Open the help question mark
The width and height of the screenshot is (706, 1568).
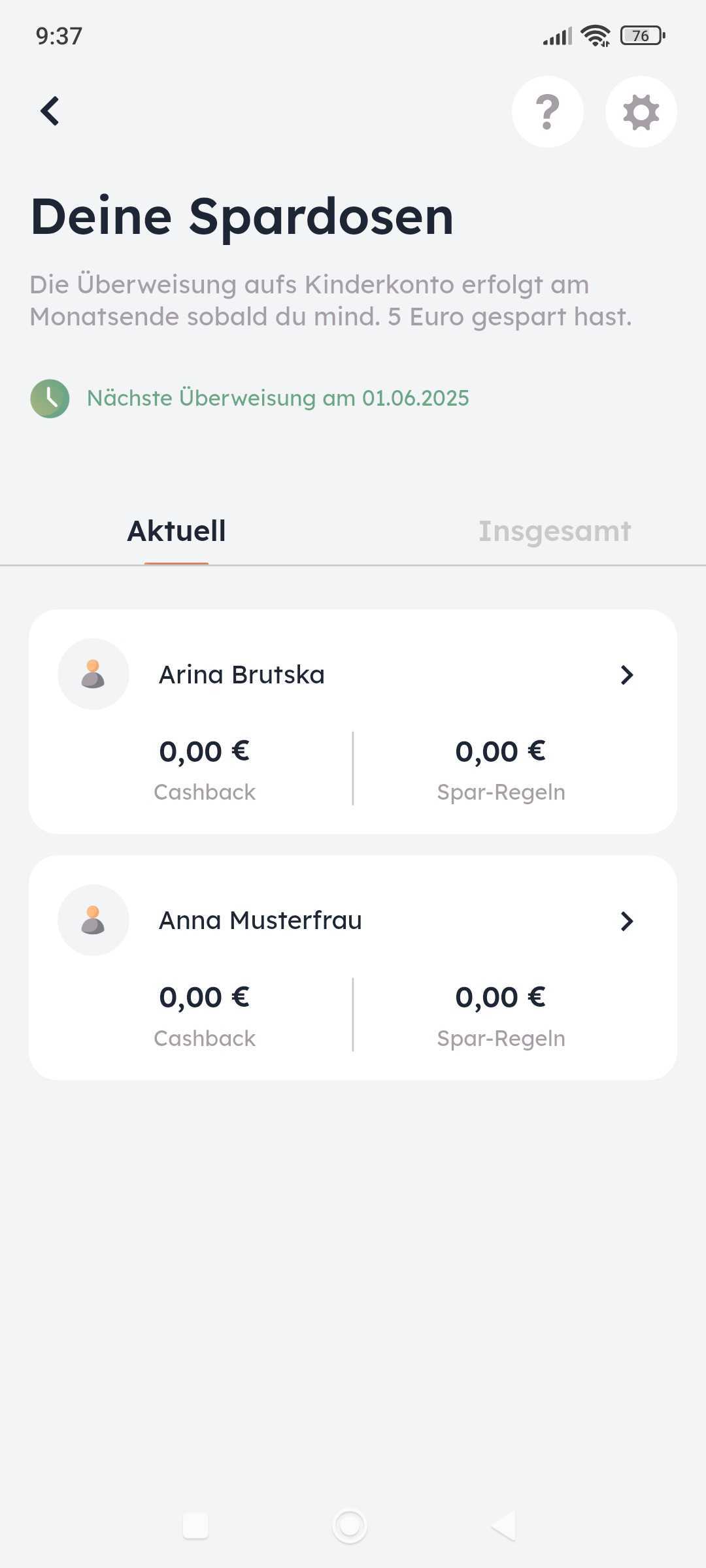click(548, 112)
